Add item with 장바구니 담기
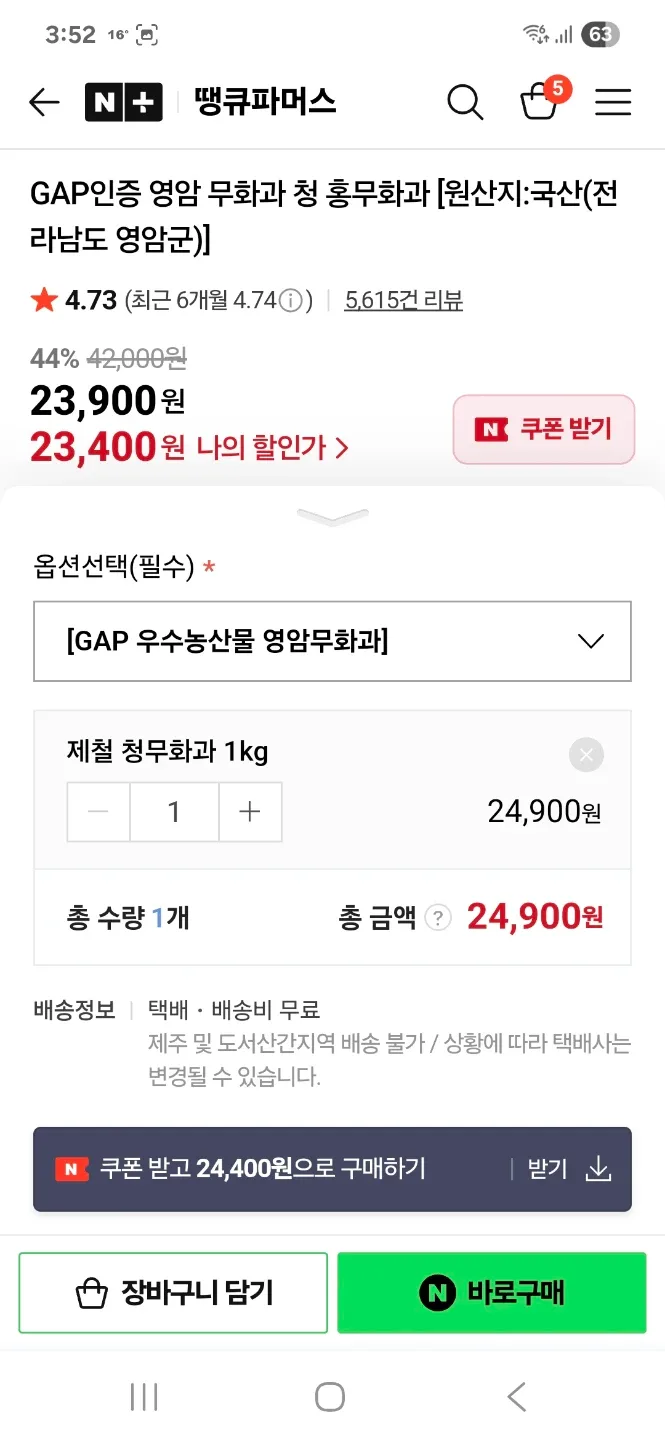Viewport: 665px width, 1440px height. [173, 1293]
